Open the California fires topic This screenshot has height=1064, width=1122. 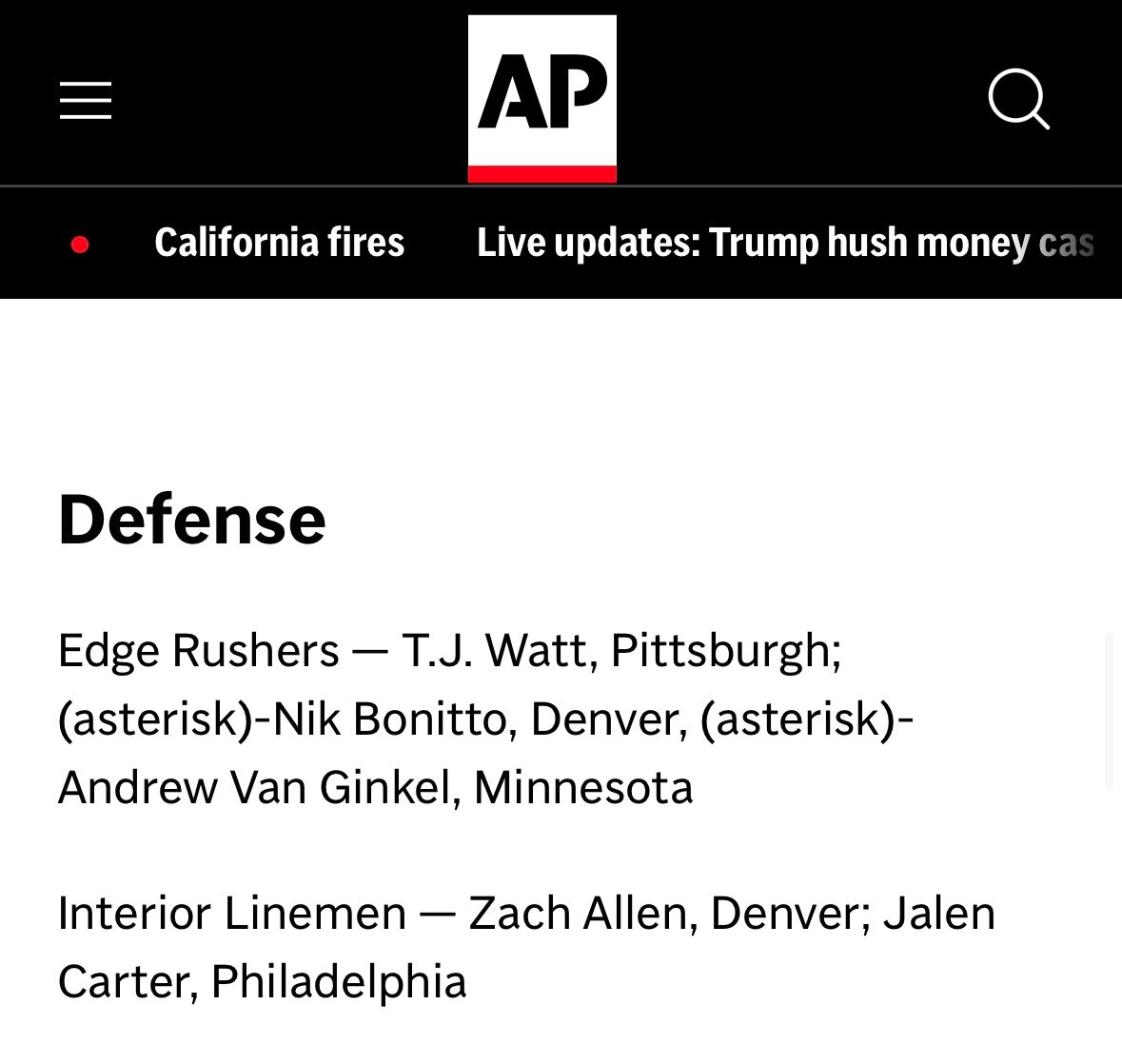[279, 243]
